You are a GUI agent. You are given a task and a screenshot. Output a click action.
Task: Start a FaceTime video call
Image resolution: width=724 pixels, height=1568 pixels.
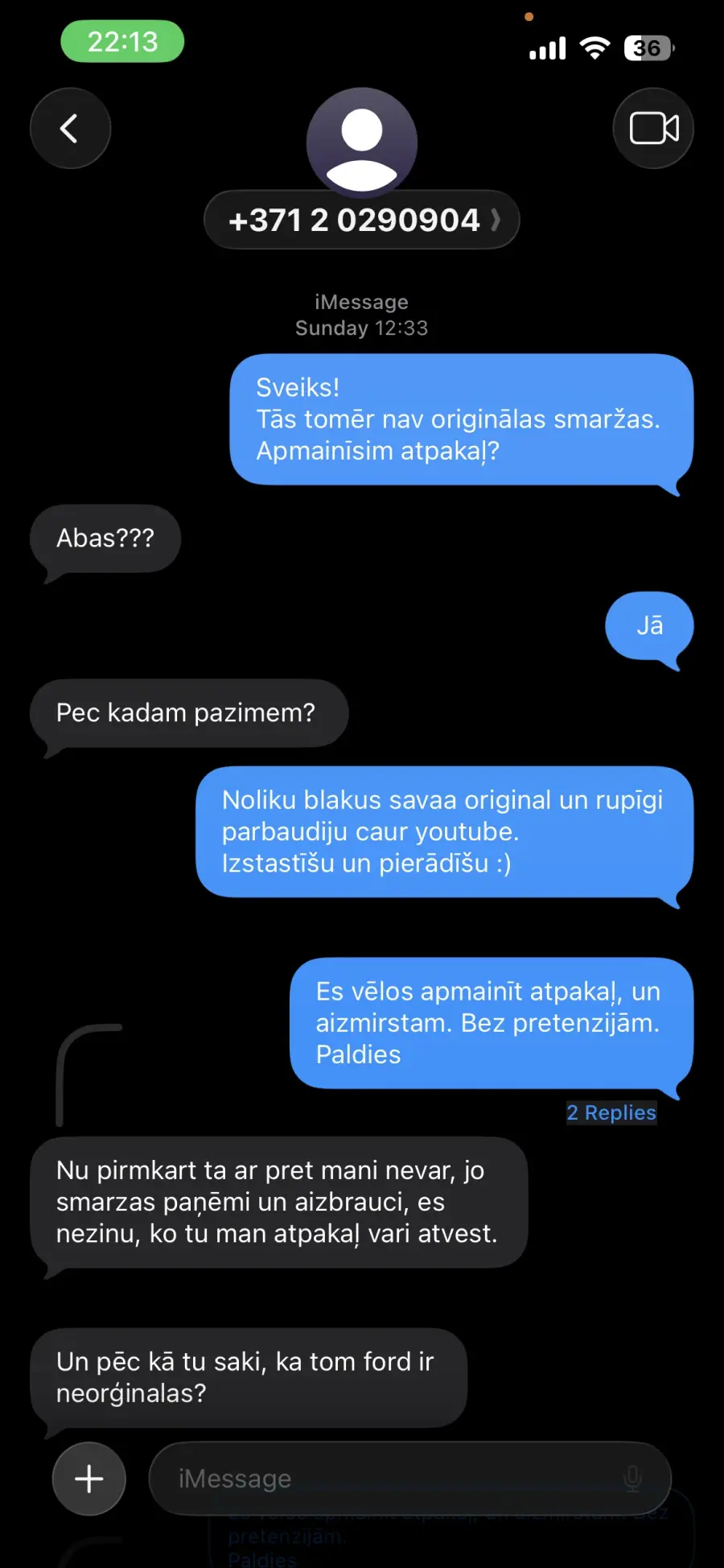pos(653,128)
